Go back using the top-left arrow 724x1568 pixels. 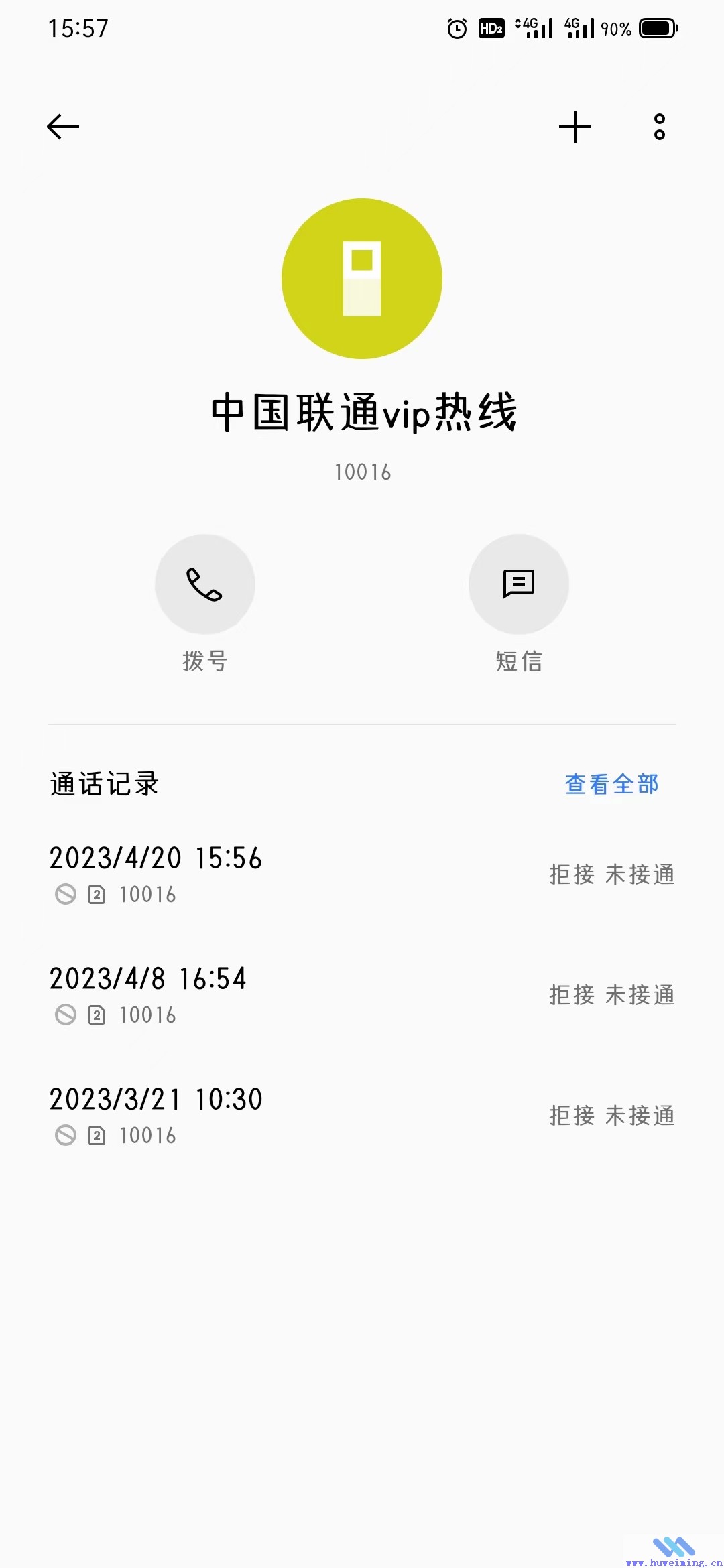tap(63, 127)
